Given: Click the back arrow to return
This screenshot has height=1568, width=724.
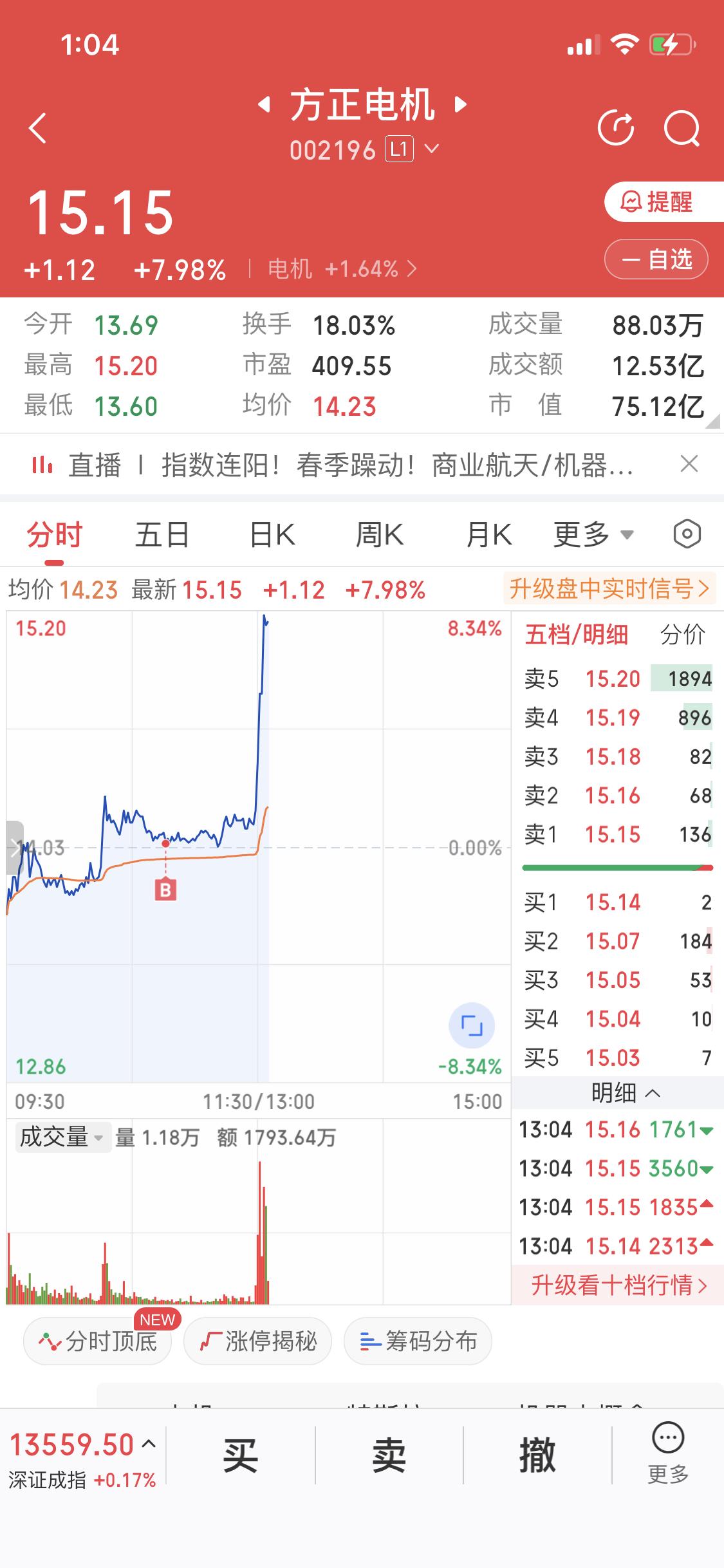Looking at the screenshot, I should (x=37, y=127).
